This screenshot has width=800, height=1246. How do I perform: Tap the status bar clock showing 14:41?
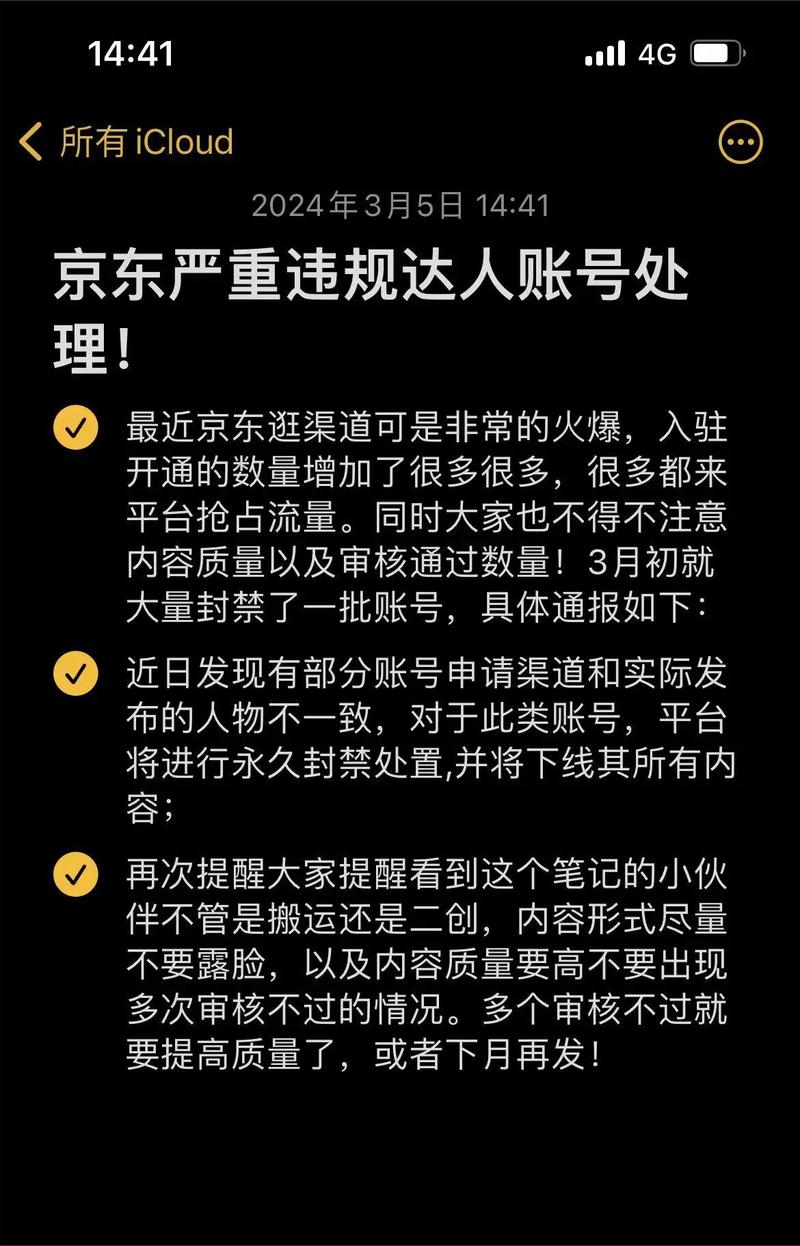point(128,54)
